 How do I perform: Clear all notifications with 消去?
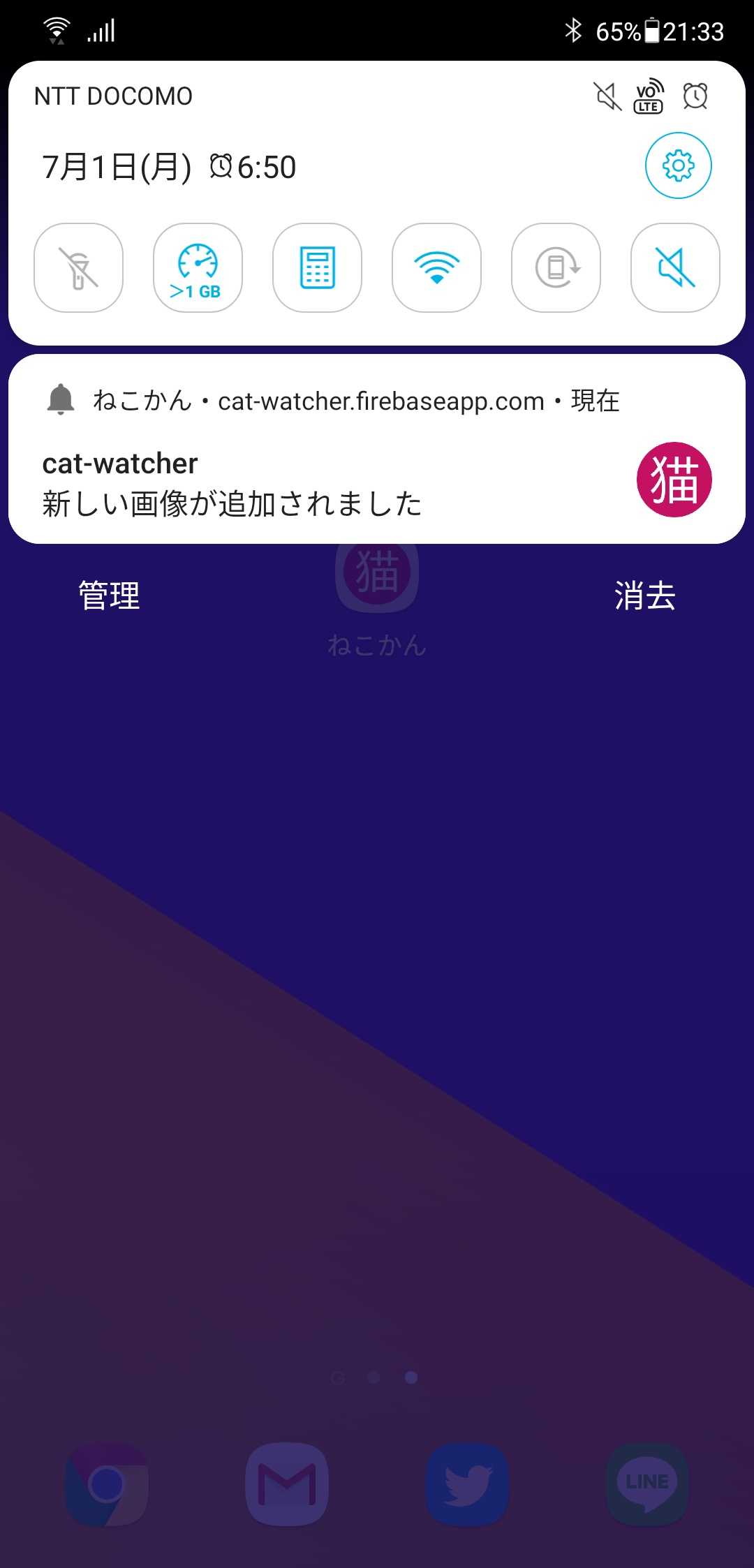[x=644, y=596]
